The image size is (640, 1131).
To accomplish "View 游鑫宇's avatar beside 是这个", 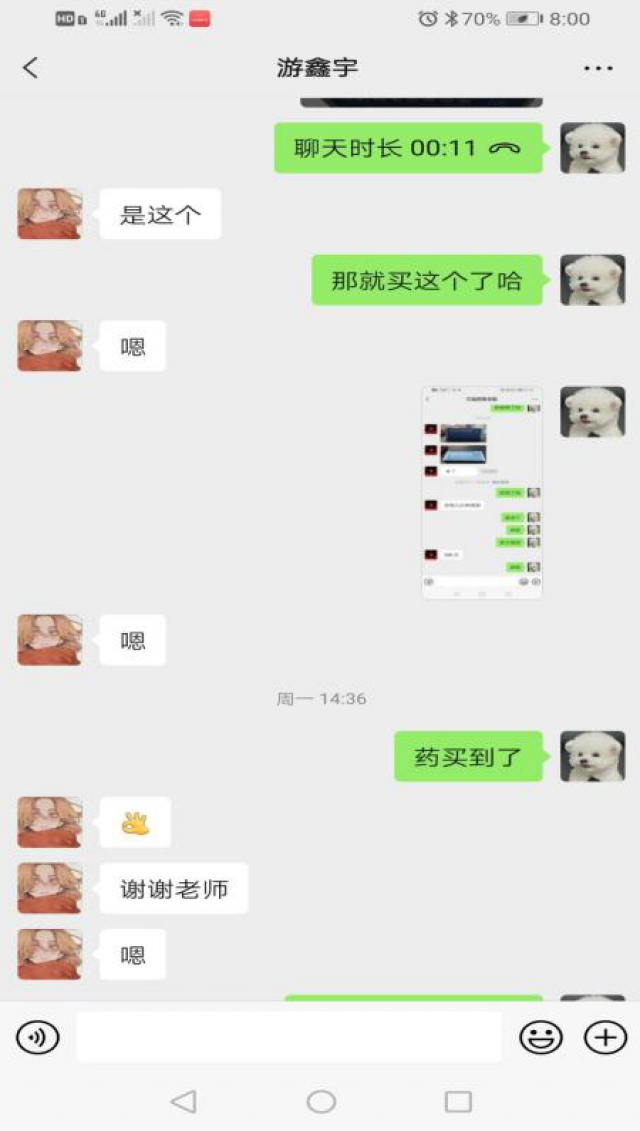I will [49, 214].
